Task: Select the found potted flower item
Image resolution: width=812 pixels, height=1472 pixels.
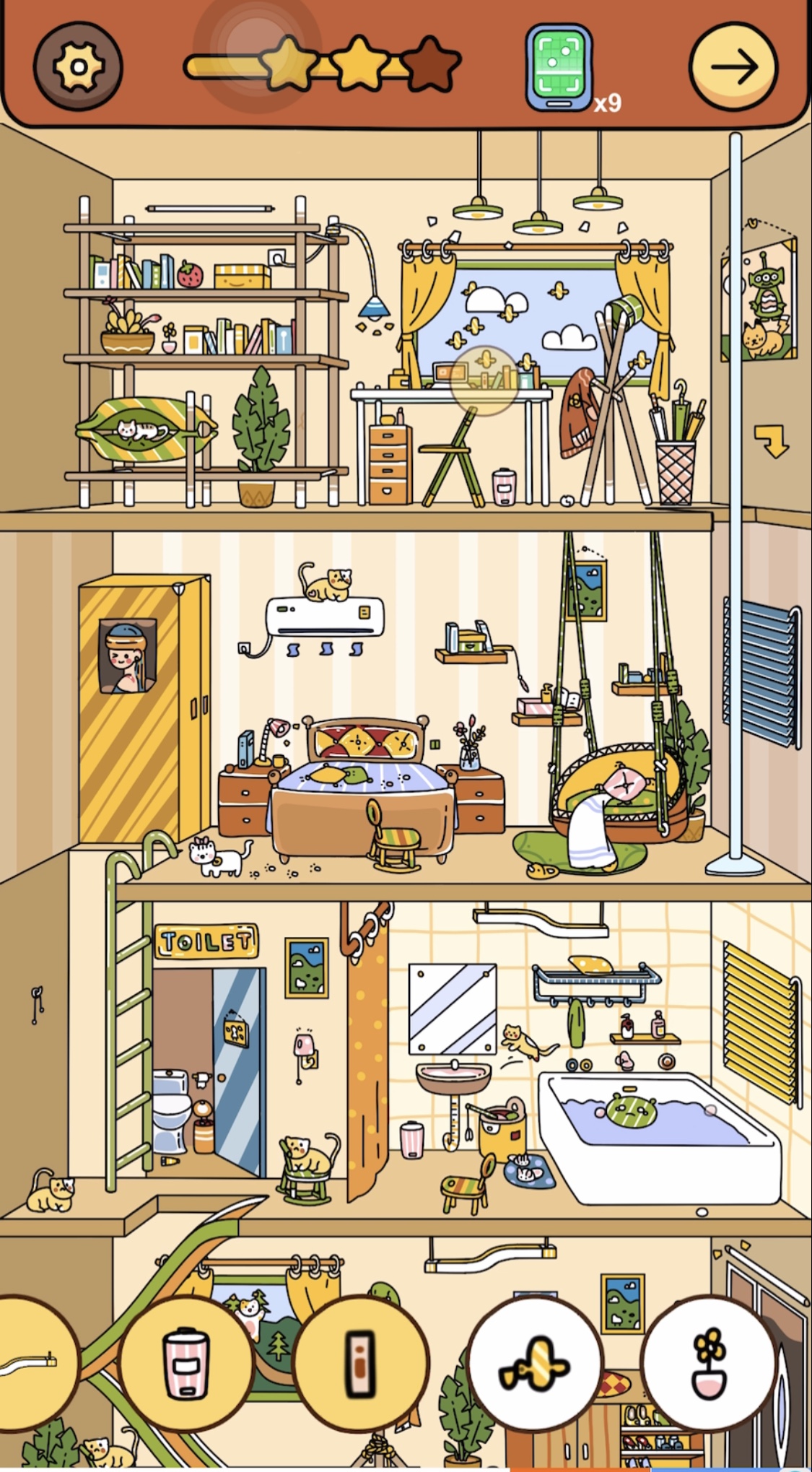Action: 709,1362
